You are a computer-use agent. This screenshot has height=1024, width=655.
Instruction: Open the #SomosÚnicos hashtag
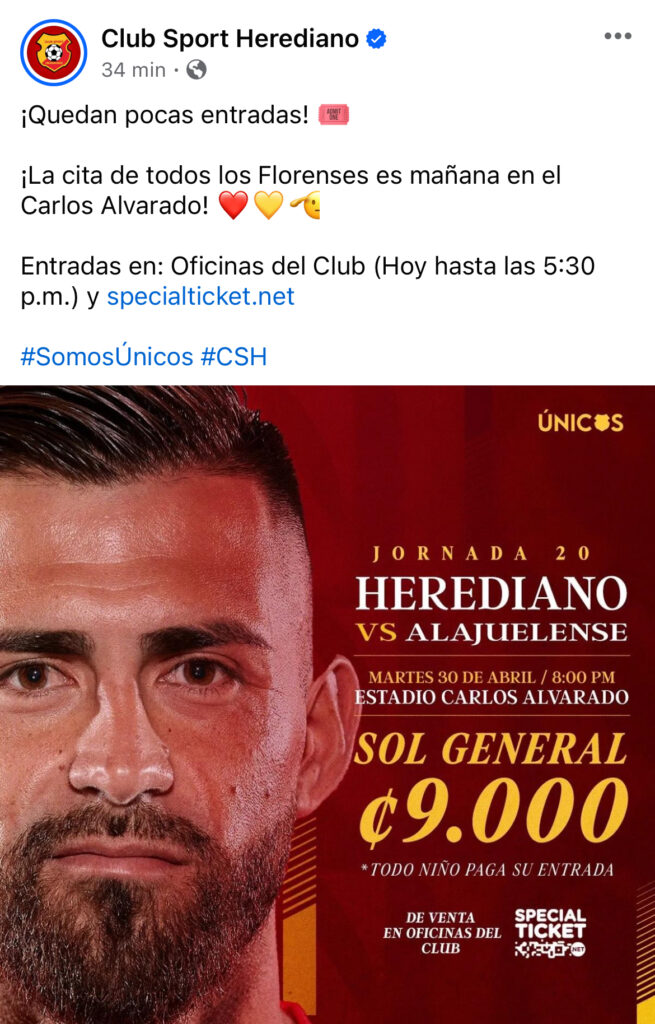click(x=107, y=356)
